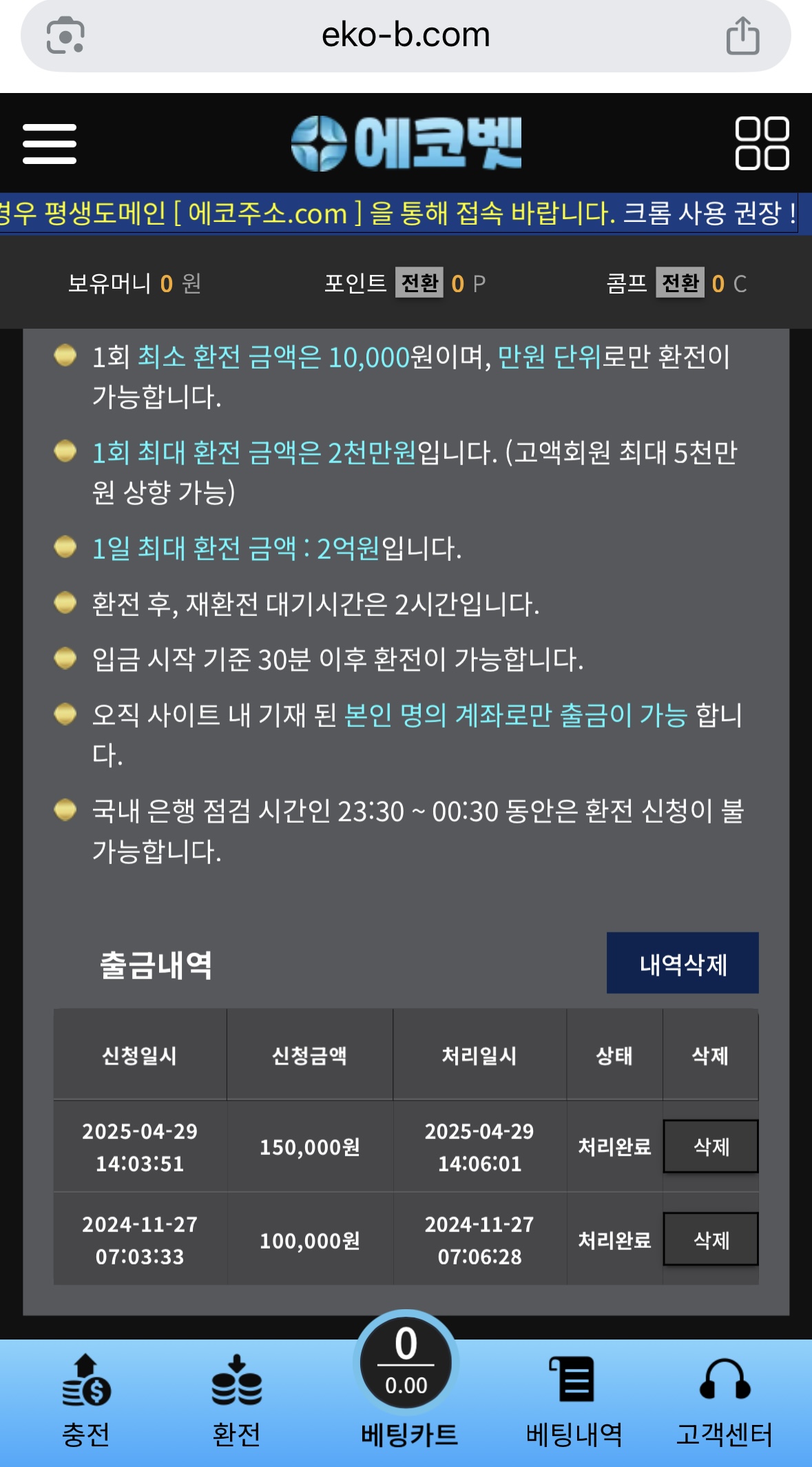The width and height of the screenshot is (812, 1467).
Task: Open the four-square grid menu
Action: pos(762,143)
